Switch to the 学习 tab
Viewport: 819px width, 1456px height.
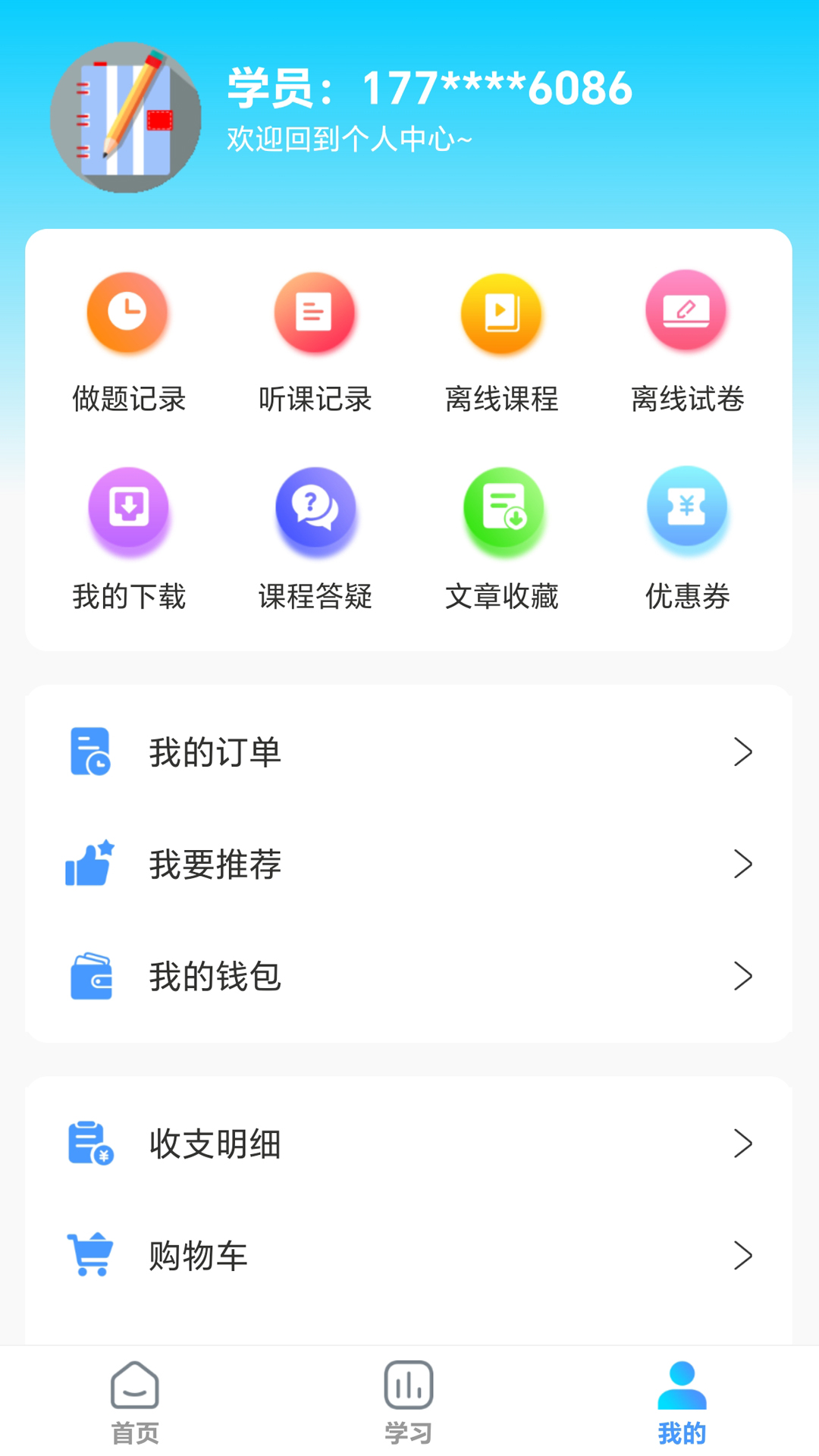pos(409,1403)
